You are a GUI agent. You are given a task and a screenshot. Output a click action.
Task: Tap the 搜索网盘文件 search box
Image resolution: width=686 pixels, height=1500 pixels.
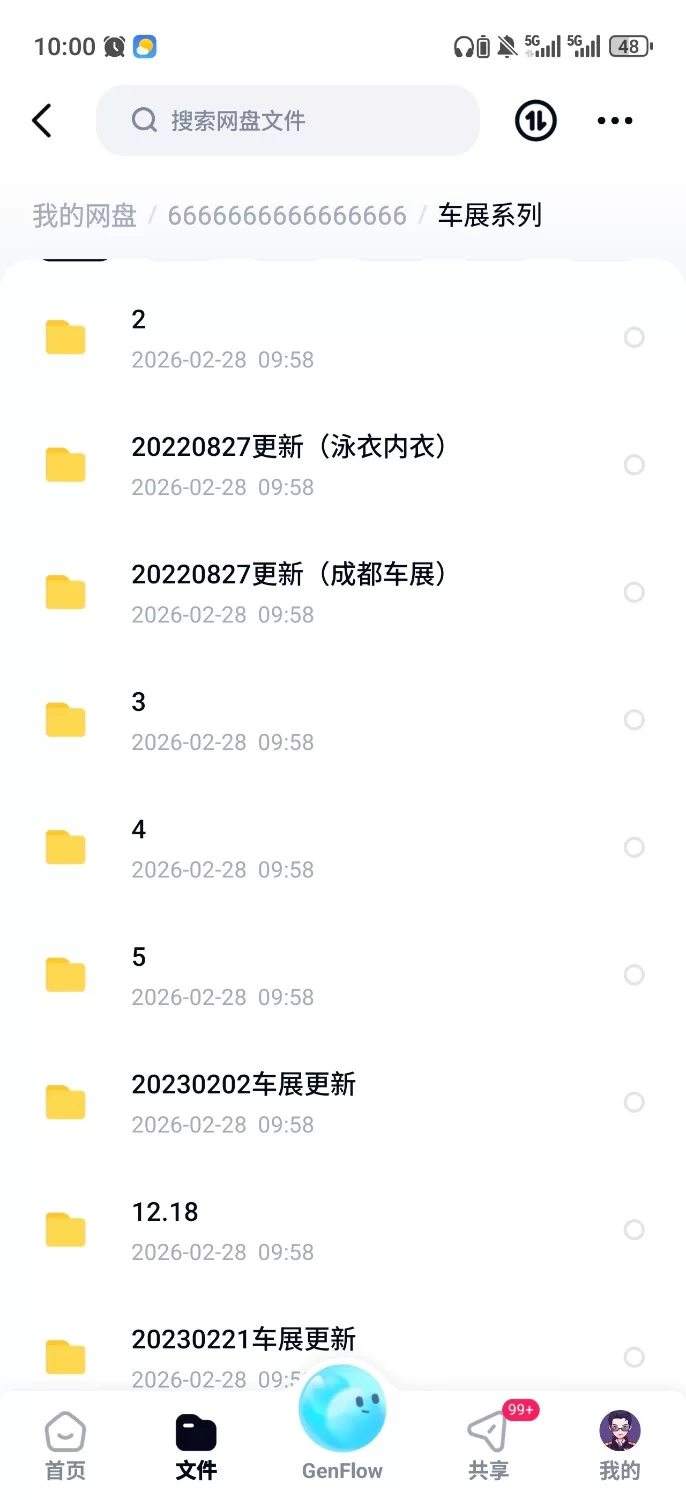[x=288, y=121]
